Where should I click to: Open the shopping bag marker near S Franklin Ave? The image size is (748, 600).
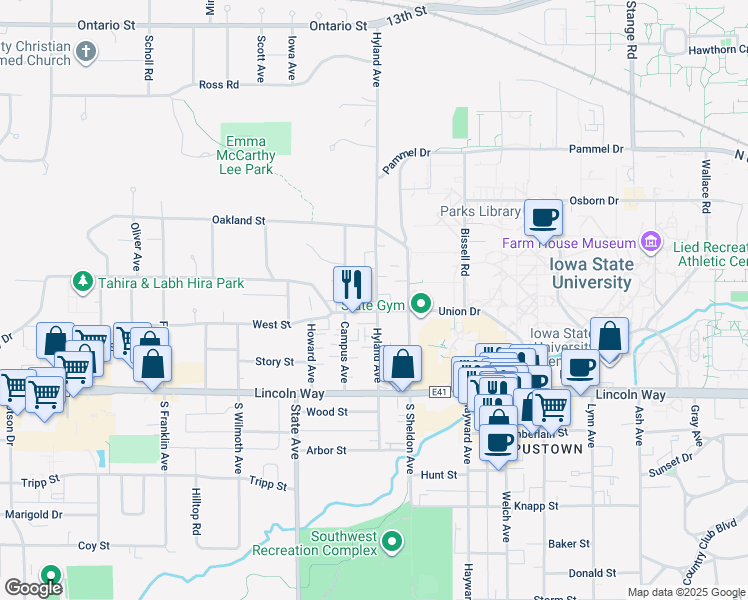pyautogui.click(x=152, y=365)
